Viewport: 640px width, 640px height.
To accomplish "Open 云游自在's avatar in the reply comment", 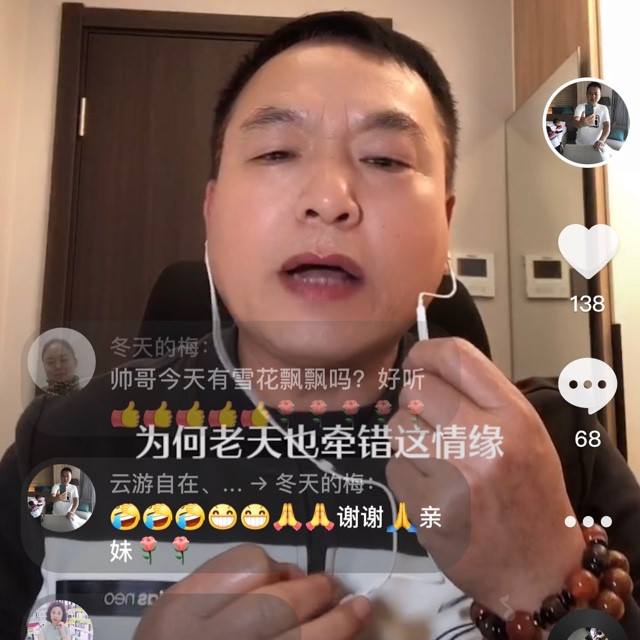I will [x=62, y=498].
